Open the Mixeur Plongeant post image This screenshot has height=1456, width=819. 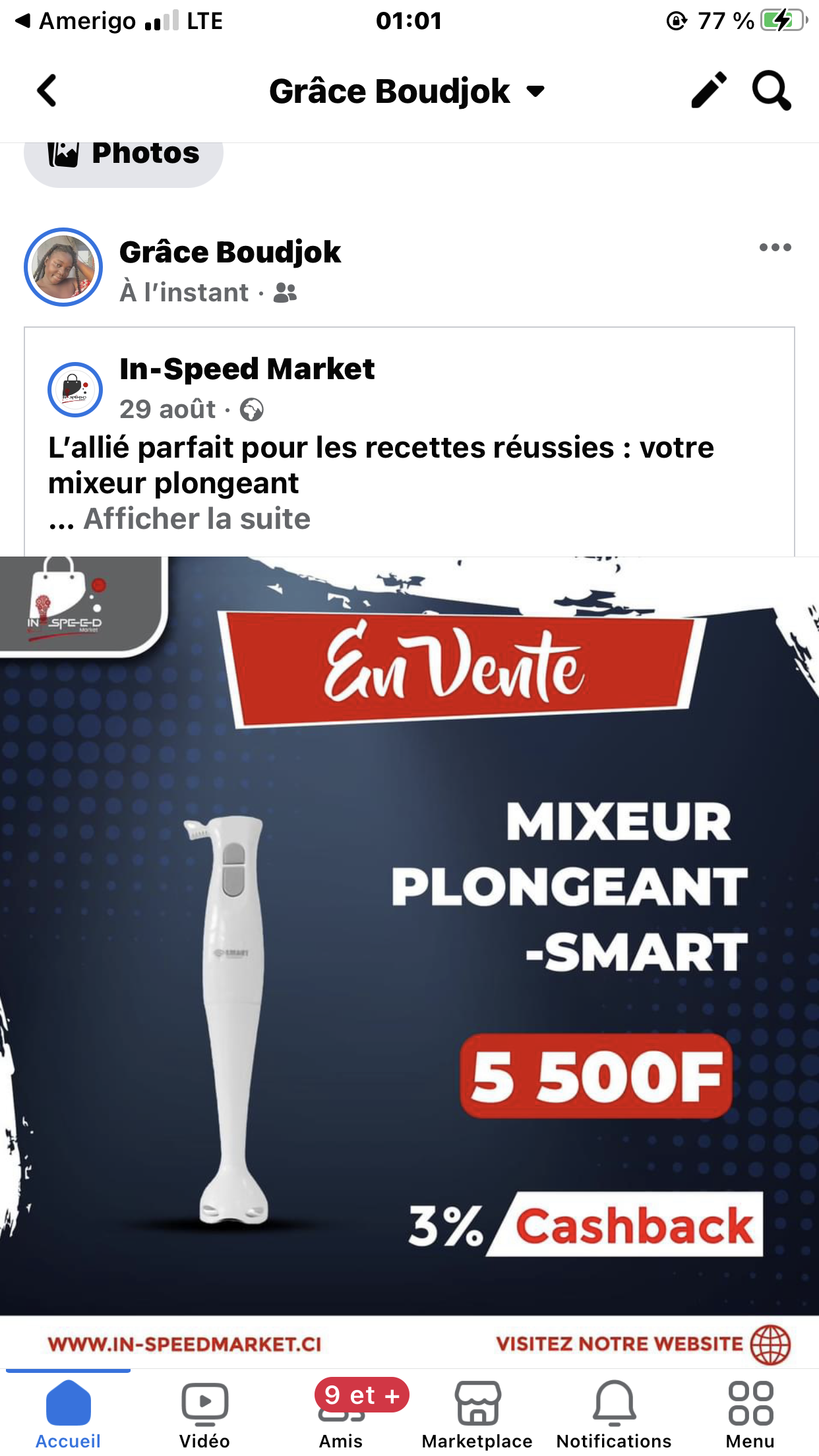(409, 936)
